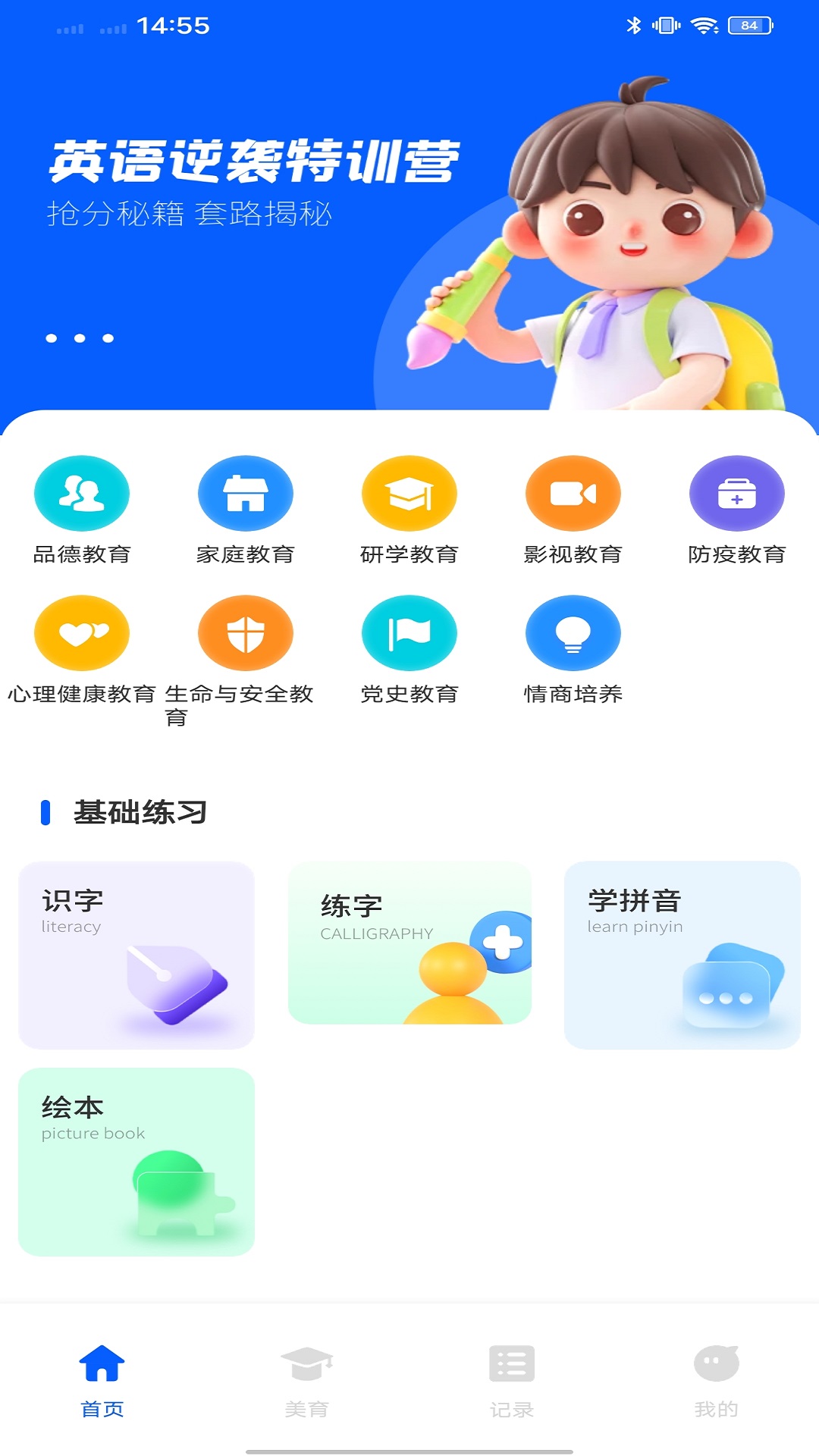819x1456 pixels.
Task: Open the 情商培养 lightbulb icon
Action: [x=573, y=632]
